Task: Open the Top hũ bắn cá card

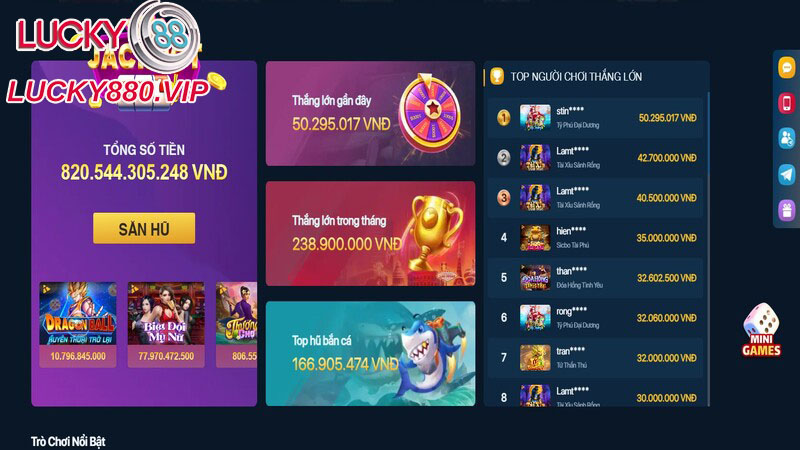Action: click(x=370, y=353)
